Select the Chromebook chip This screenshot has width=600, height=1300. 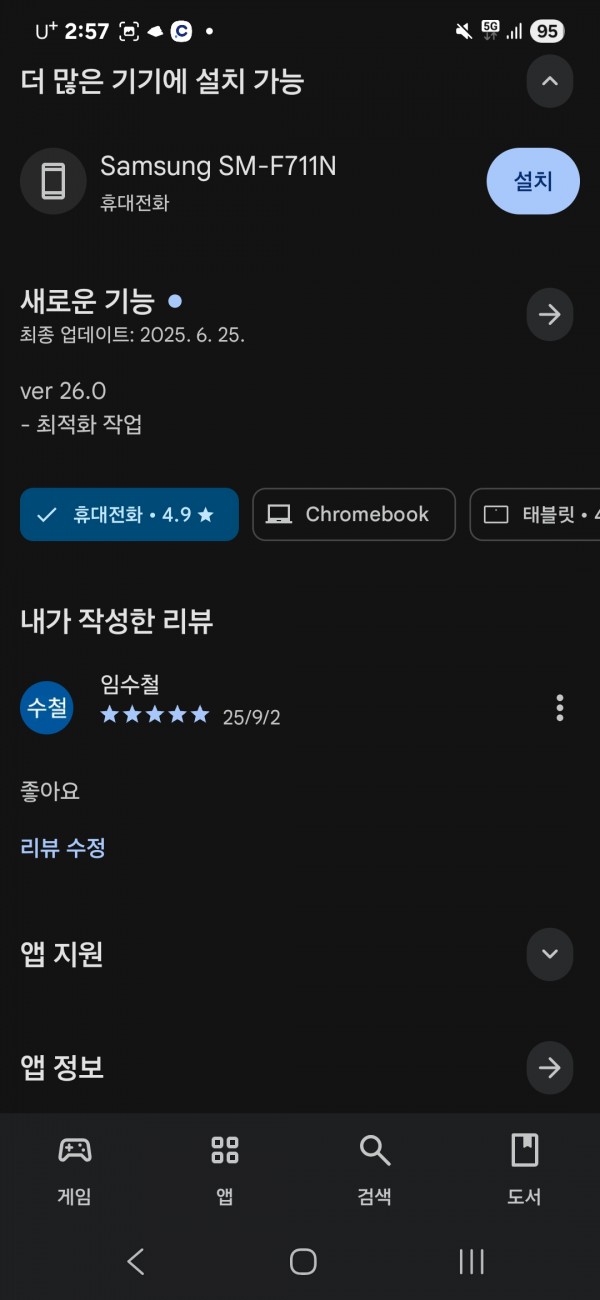click(x=354, y=514)
